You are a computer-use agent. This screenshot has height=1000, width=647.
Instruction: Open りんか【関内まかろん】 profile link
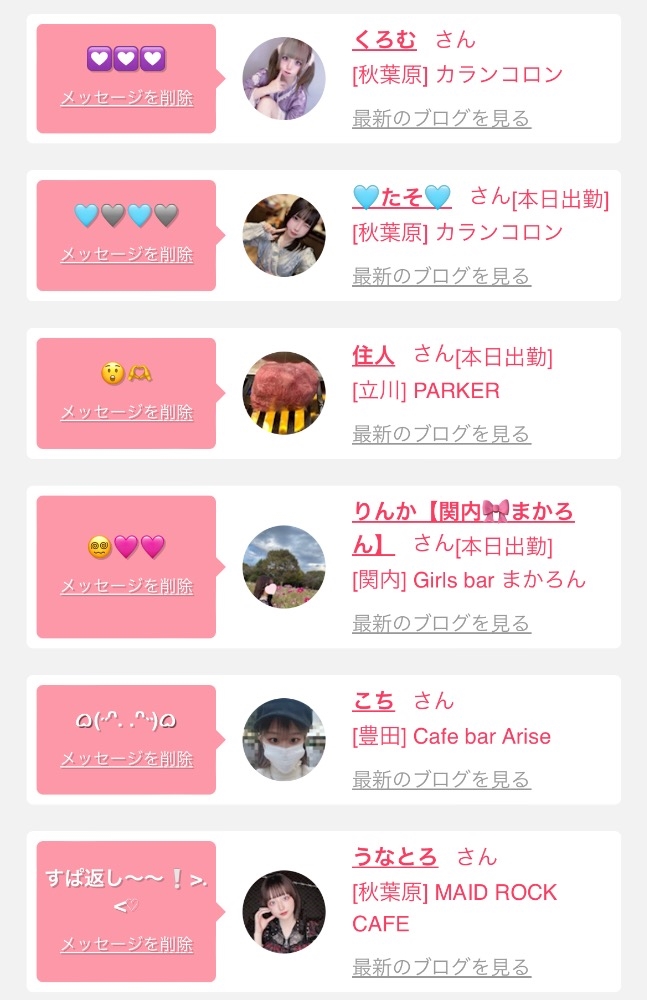[463, 527]
